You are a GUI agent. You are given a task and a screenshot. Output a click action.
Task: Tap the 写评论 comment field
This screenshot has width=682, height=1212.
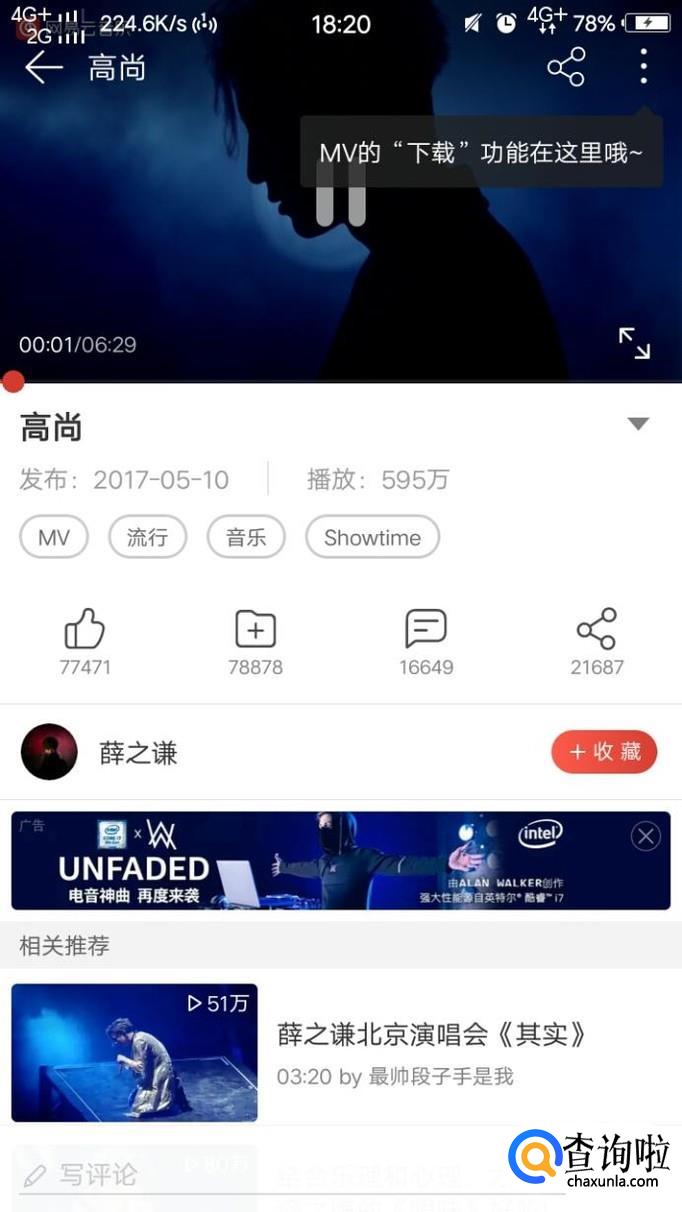[97, 1175]
